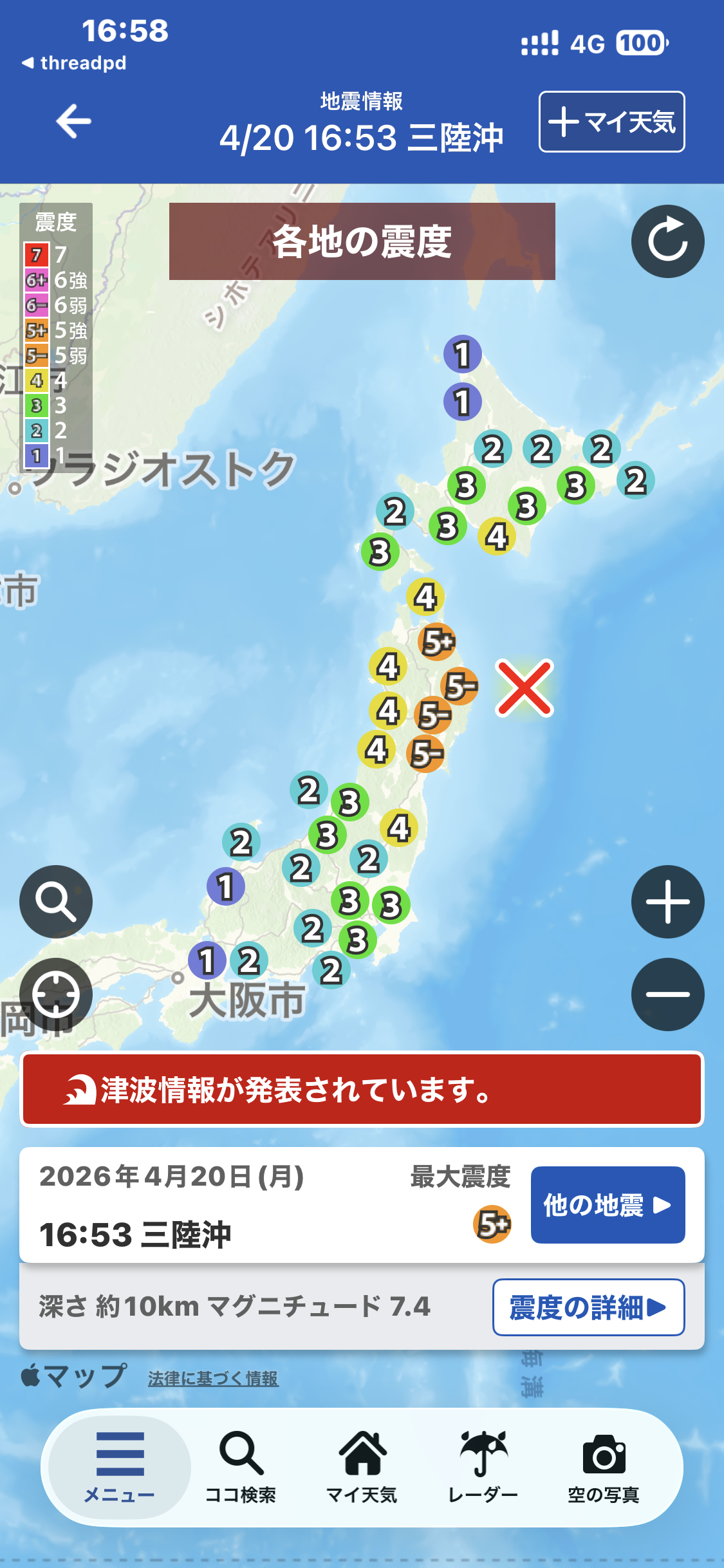View 他の地震 other earthquakes

tap(608, 1205)
